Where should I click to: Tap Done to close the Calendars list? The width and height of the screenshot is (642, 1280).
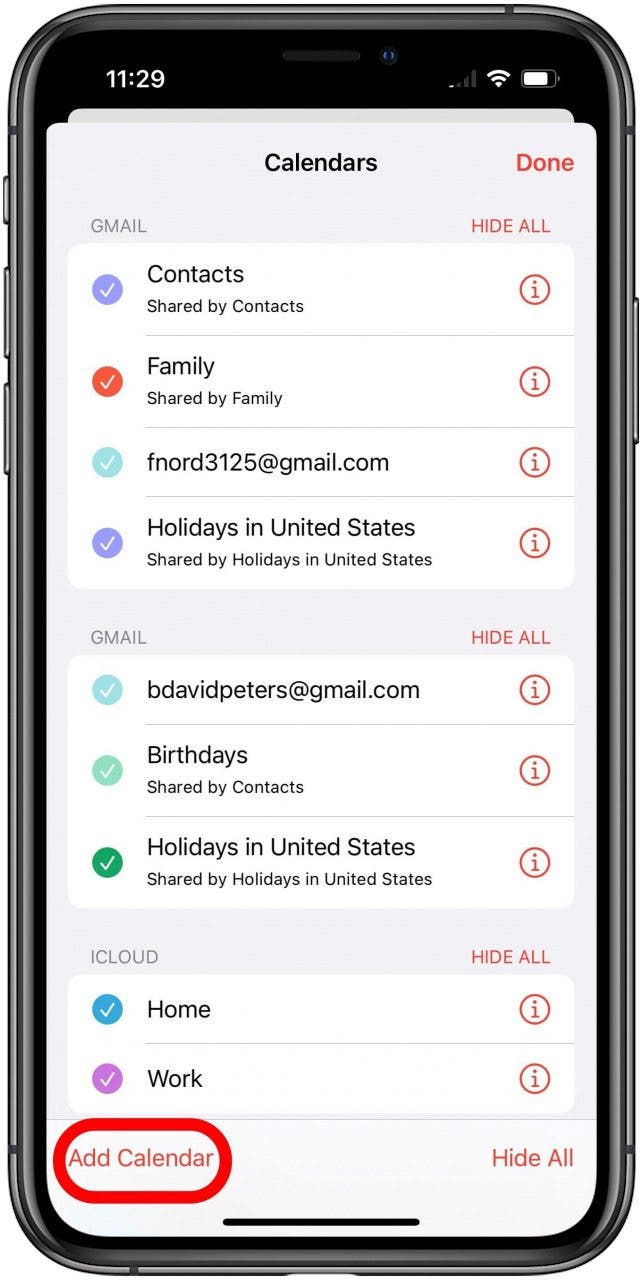coord(544,163)
